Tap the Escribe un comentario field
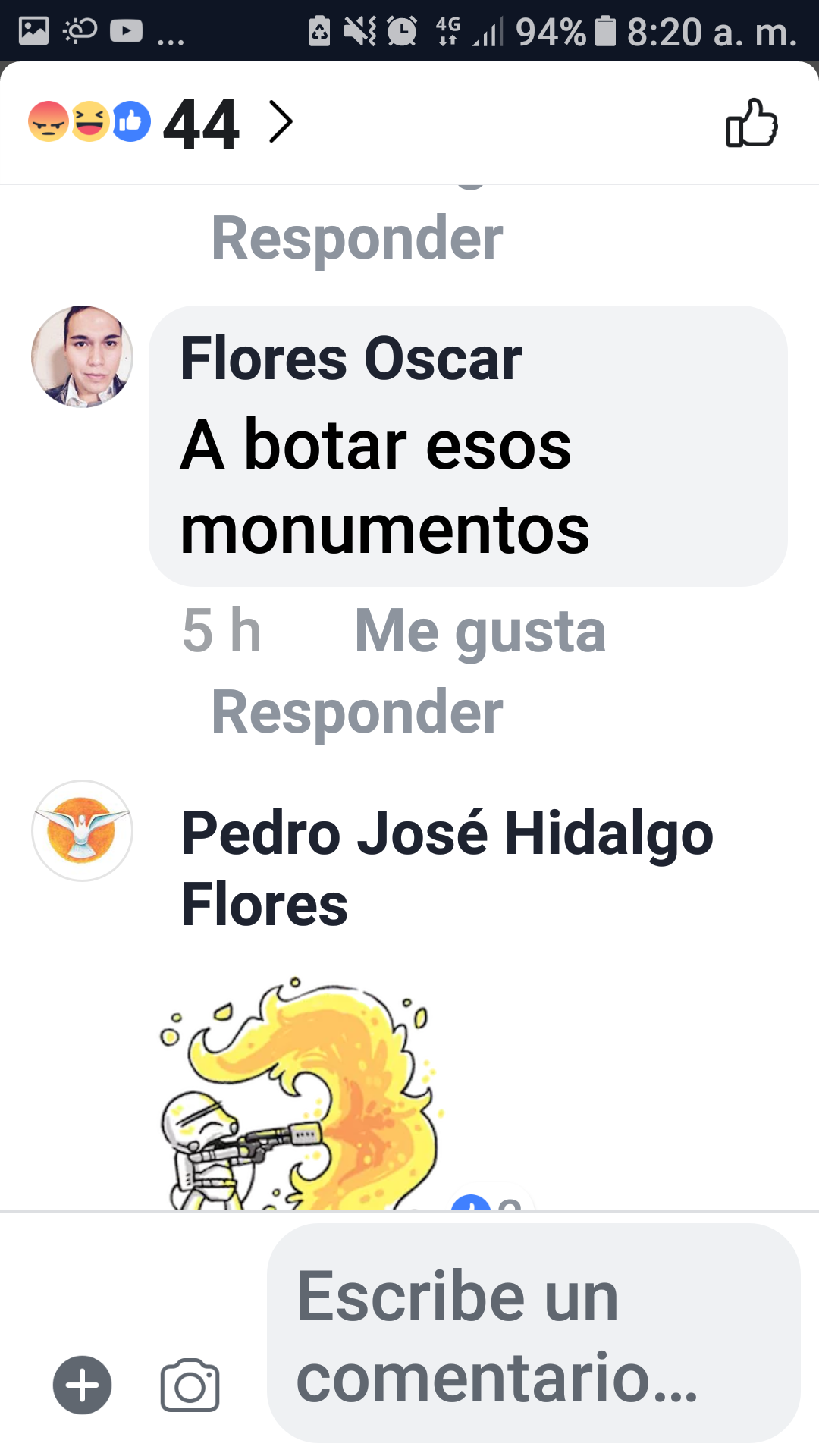Image resolution: width=819 pixels, height=1456 pixels. [x=534, y=1333]
